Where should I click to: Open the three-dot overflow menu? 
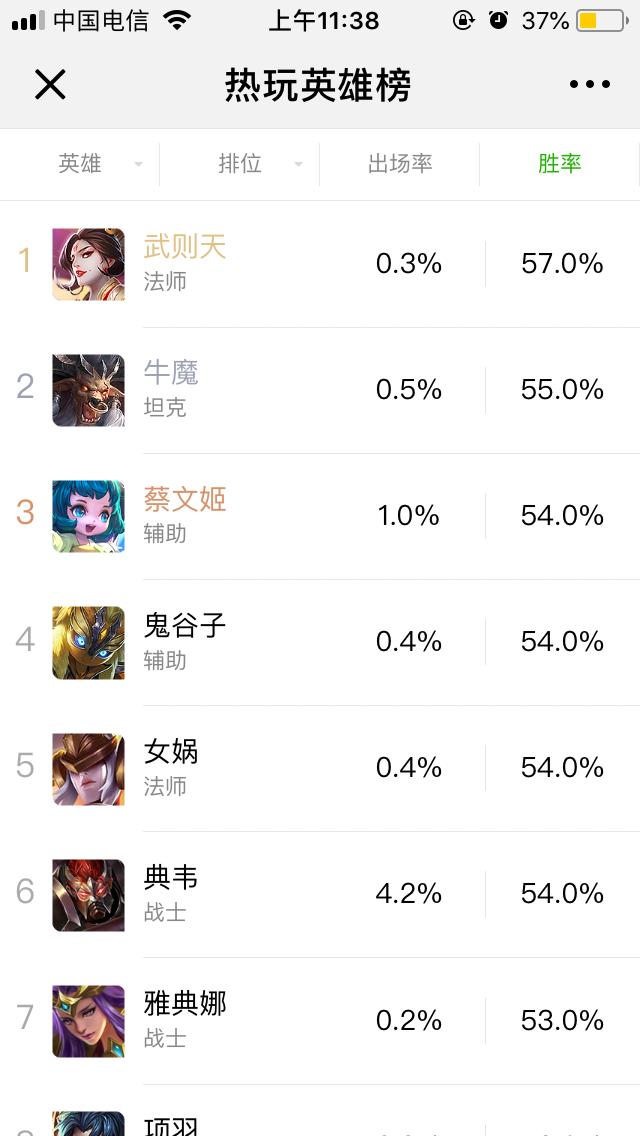[x=589, y=85]
